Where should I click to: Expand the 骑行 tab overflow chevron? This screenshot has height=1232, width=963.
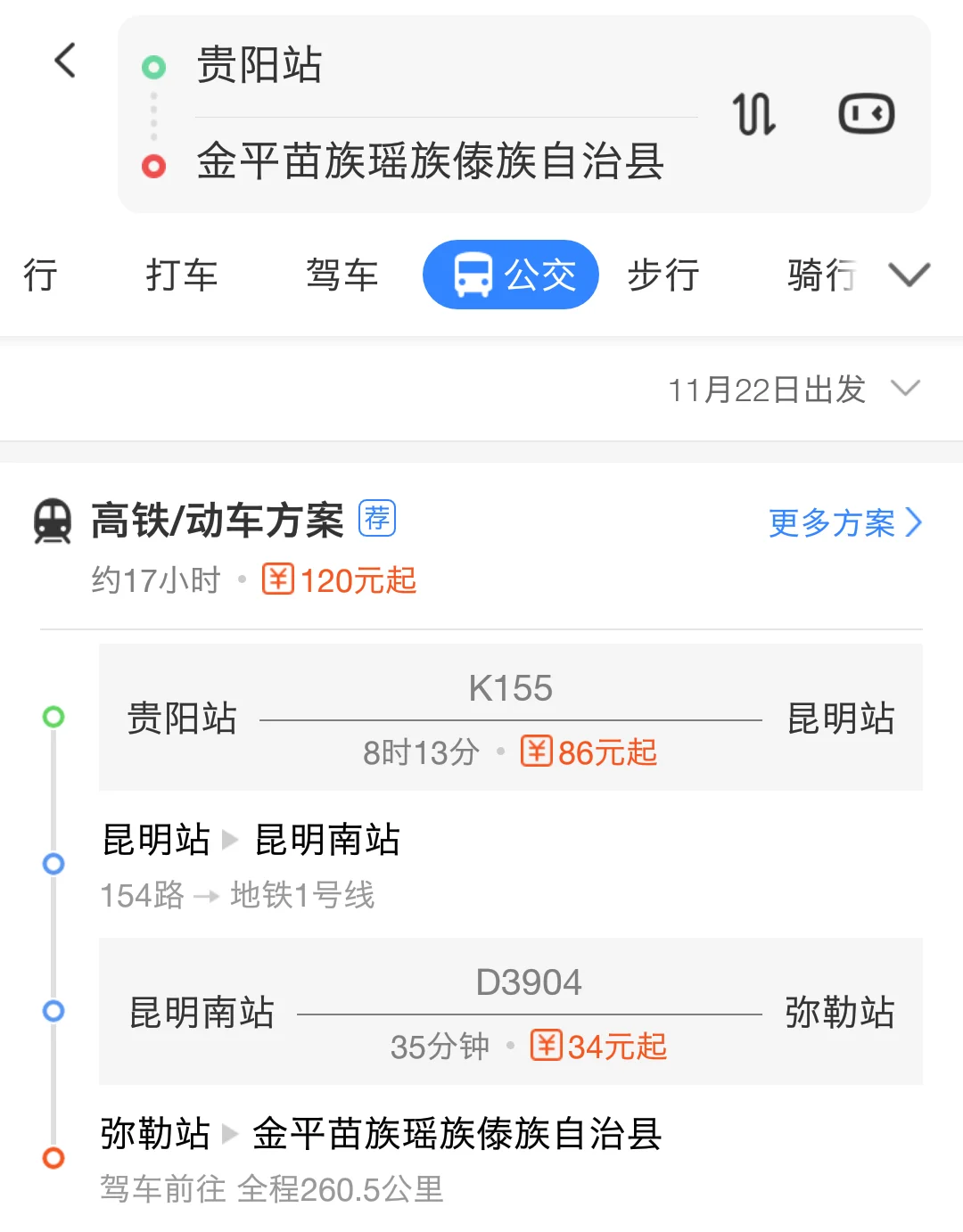click(909, 275)
